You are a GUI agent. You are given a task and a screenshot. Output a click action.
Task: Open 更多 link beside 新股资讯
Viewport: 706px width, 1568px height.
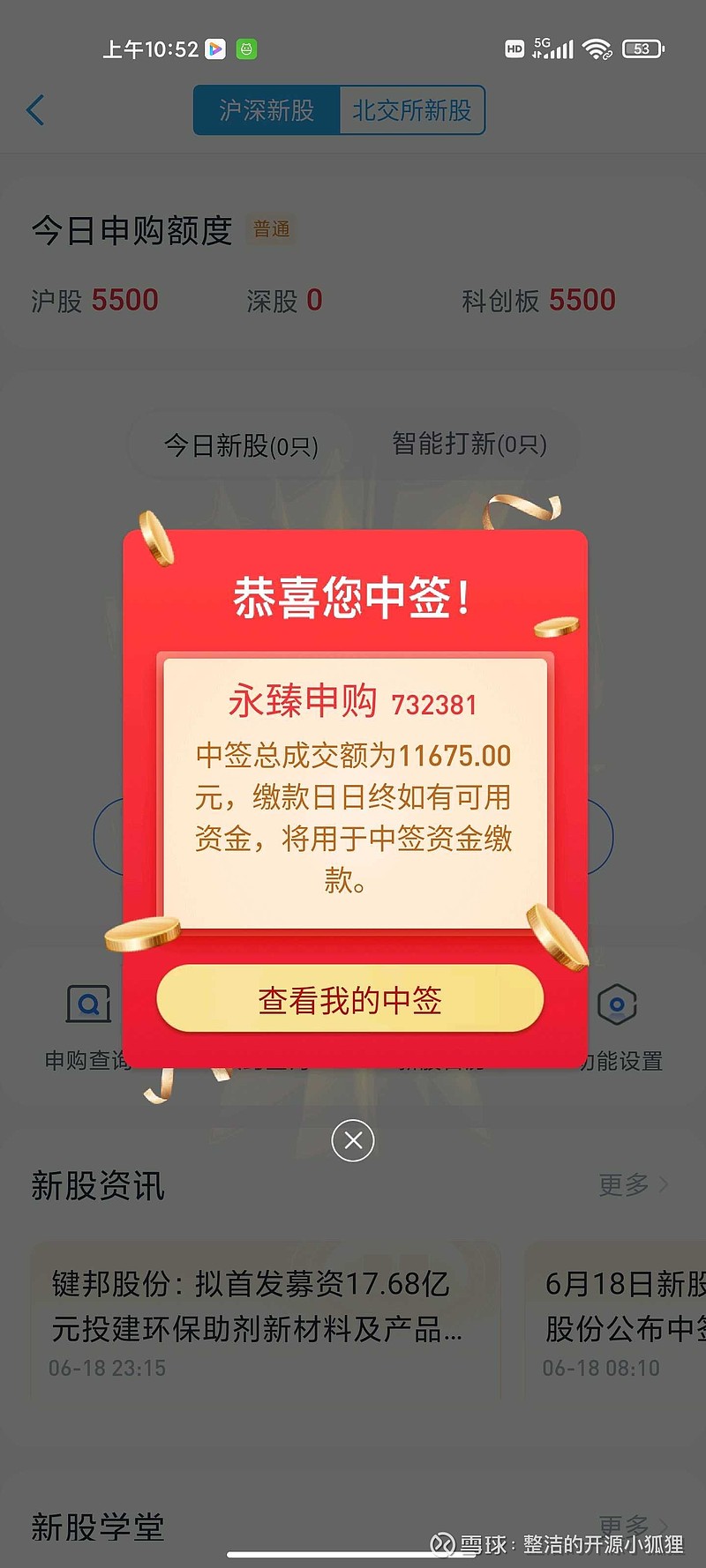click(632, 1184)
